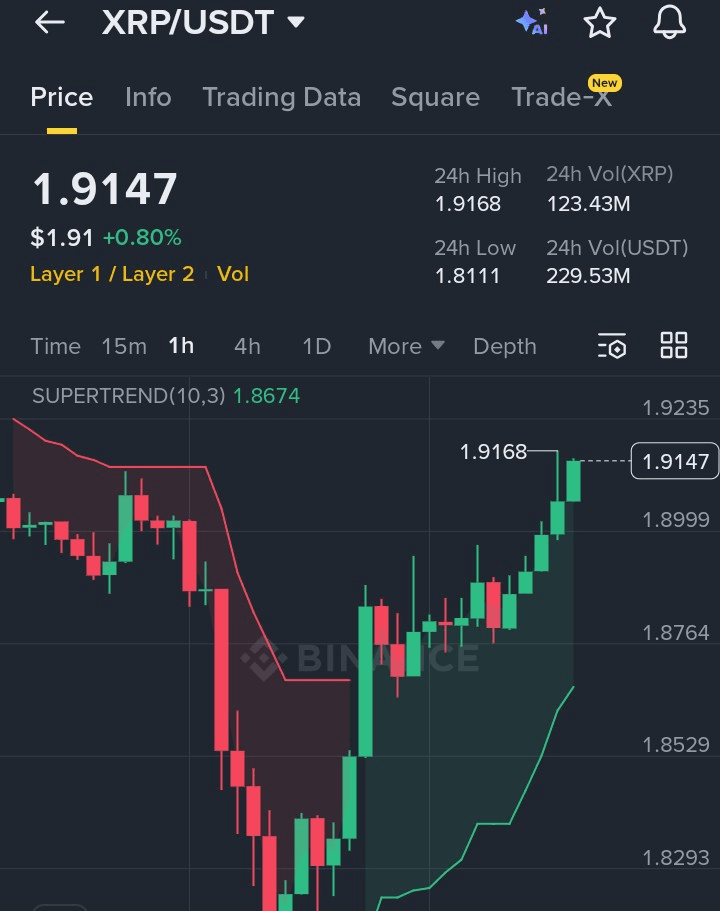Select the 1D chart interval
Viewport: 720px width, 911px height.
pyautogui.click(x=317, y=346)
